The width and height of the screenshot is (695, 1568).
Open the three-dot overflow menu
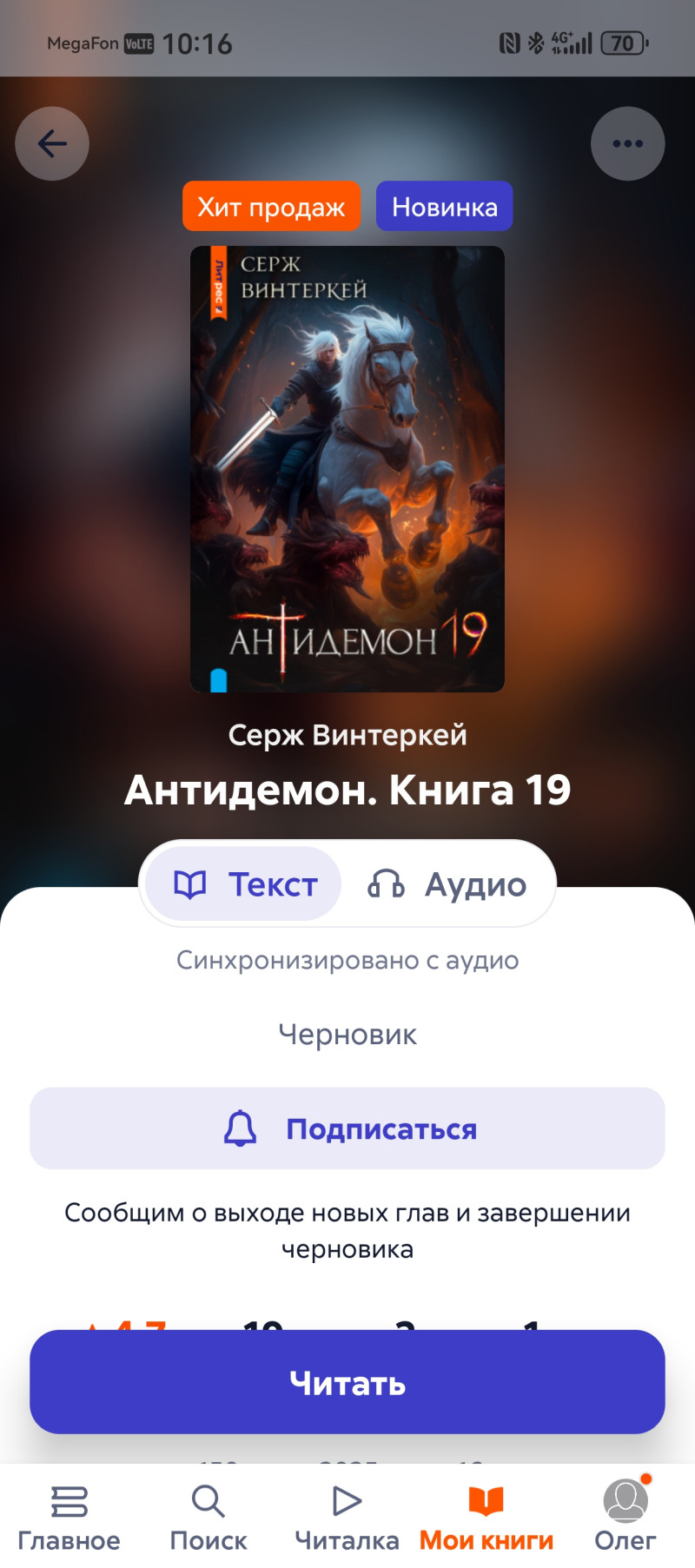(x=627, y=143)
